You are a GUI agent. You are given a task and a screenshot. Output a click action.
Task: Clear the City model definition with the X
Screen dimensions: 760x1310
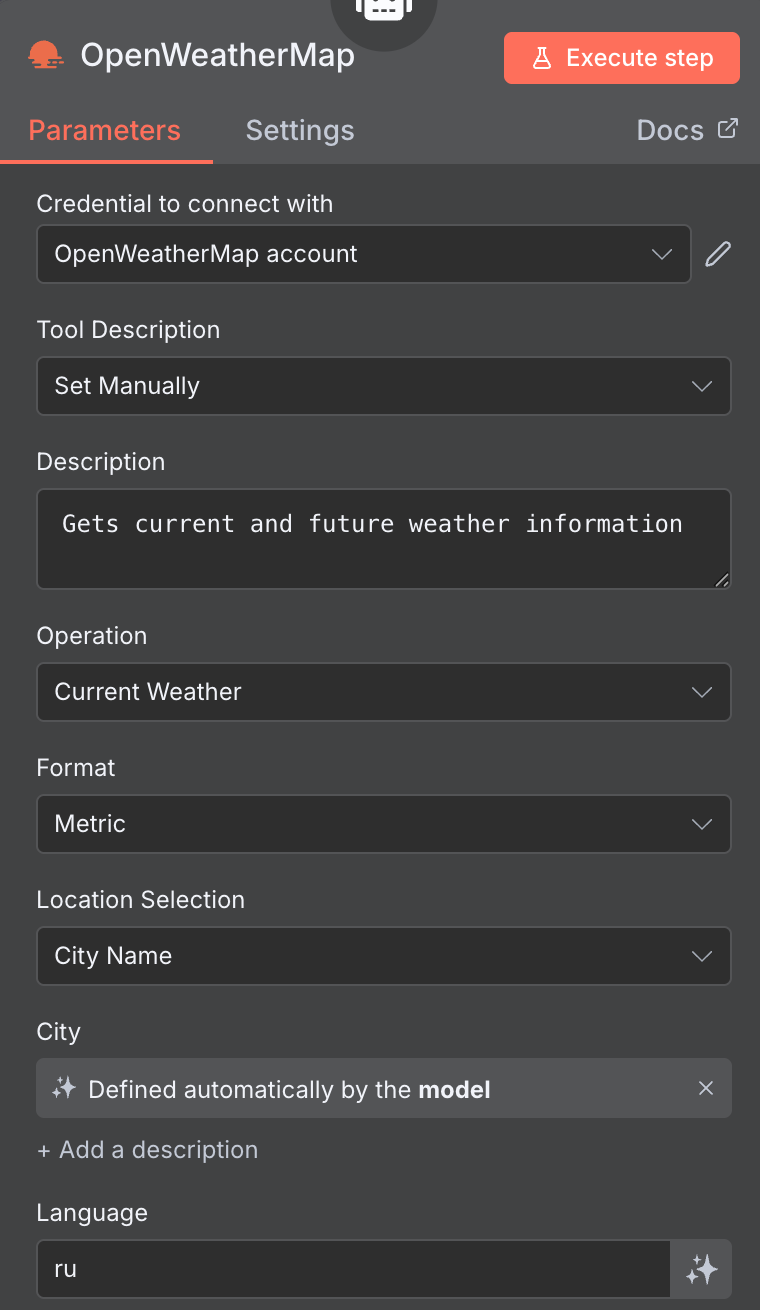(706, 1088)
